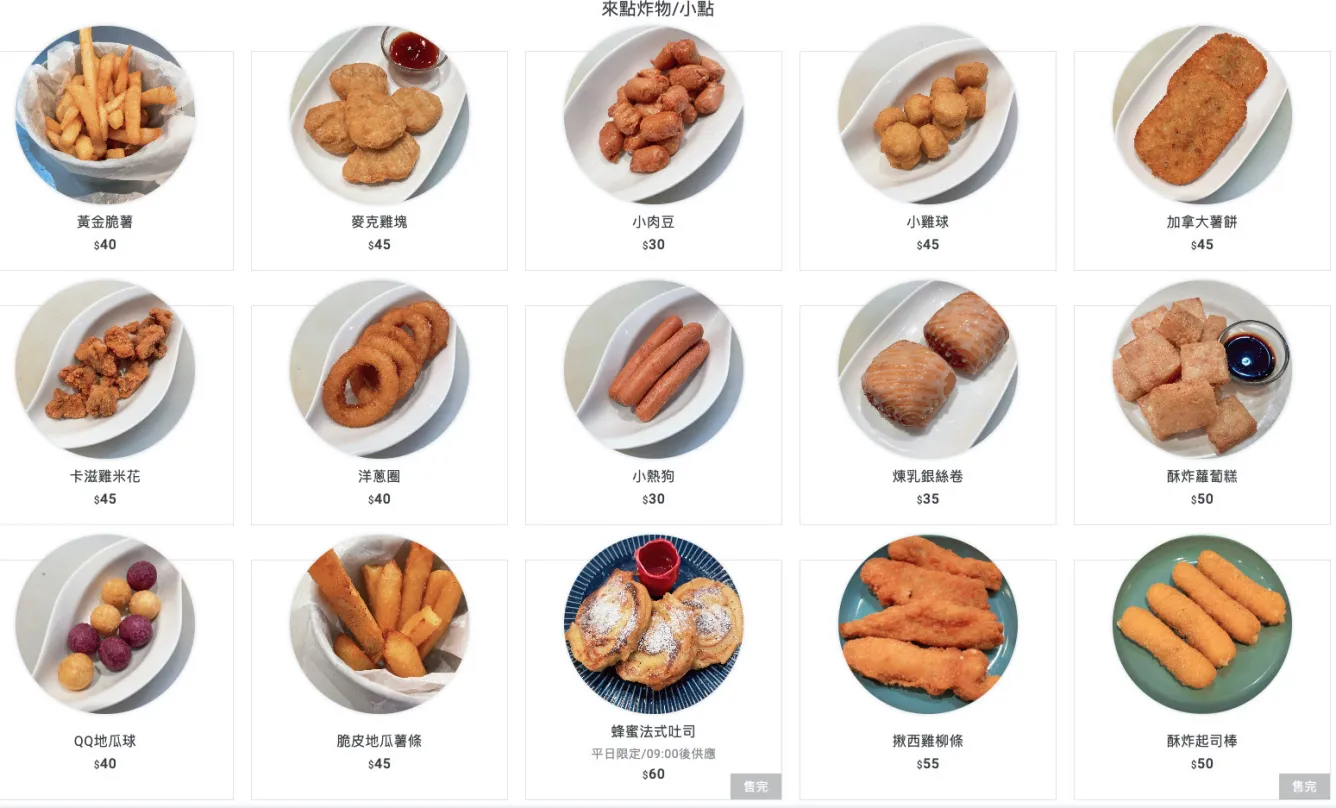Choose 酥炸蘿蔔糕 from the grid

[1201, 414]
